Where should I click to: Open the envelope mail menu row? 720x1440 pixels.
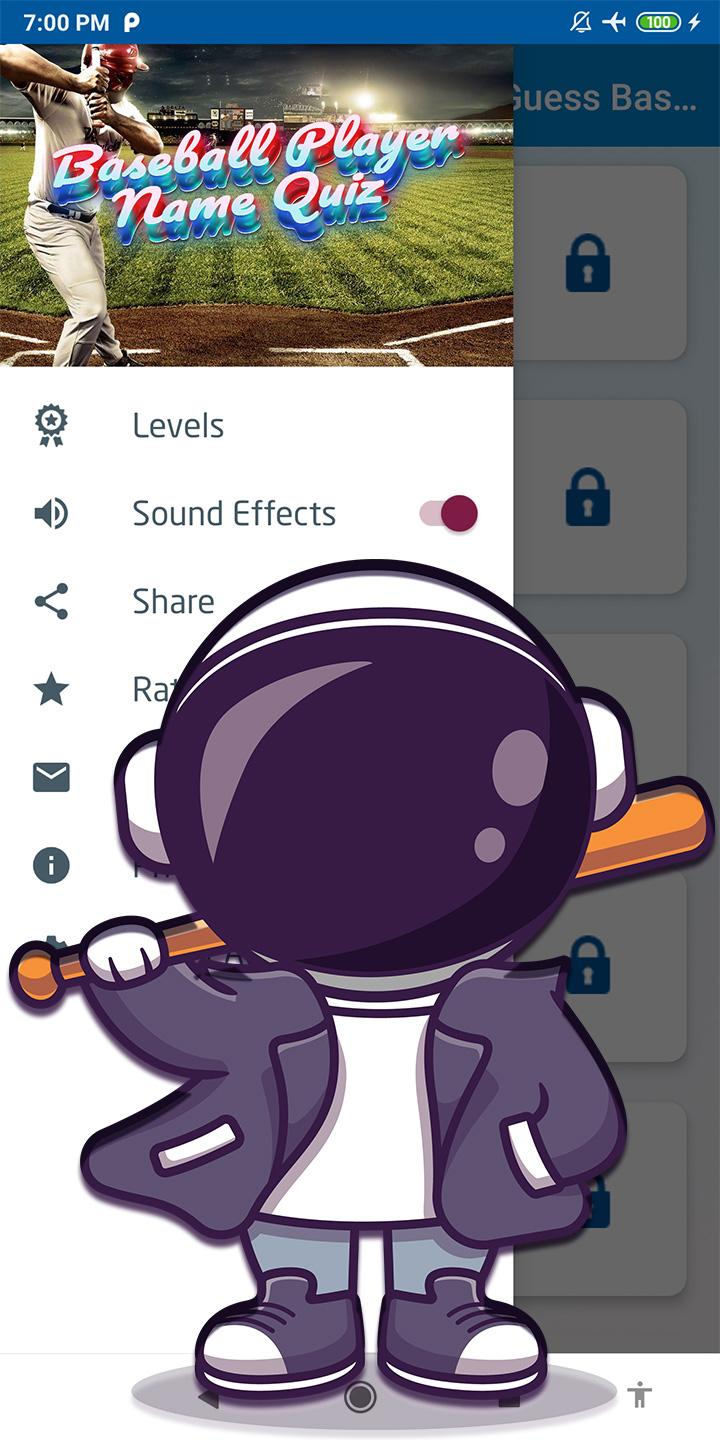coord(256,777)
